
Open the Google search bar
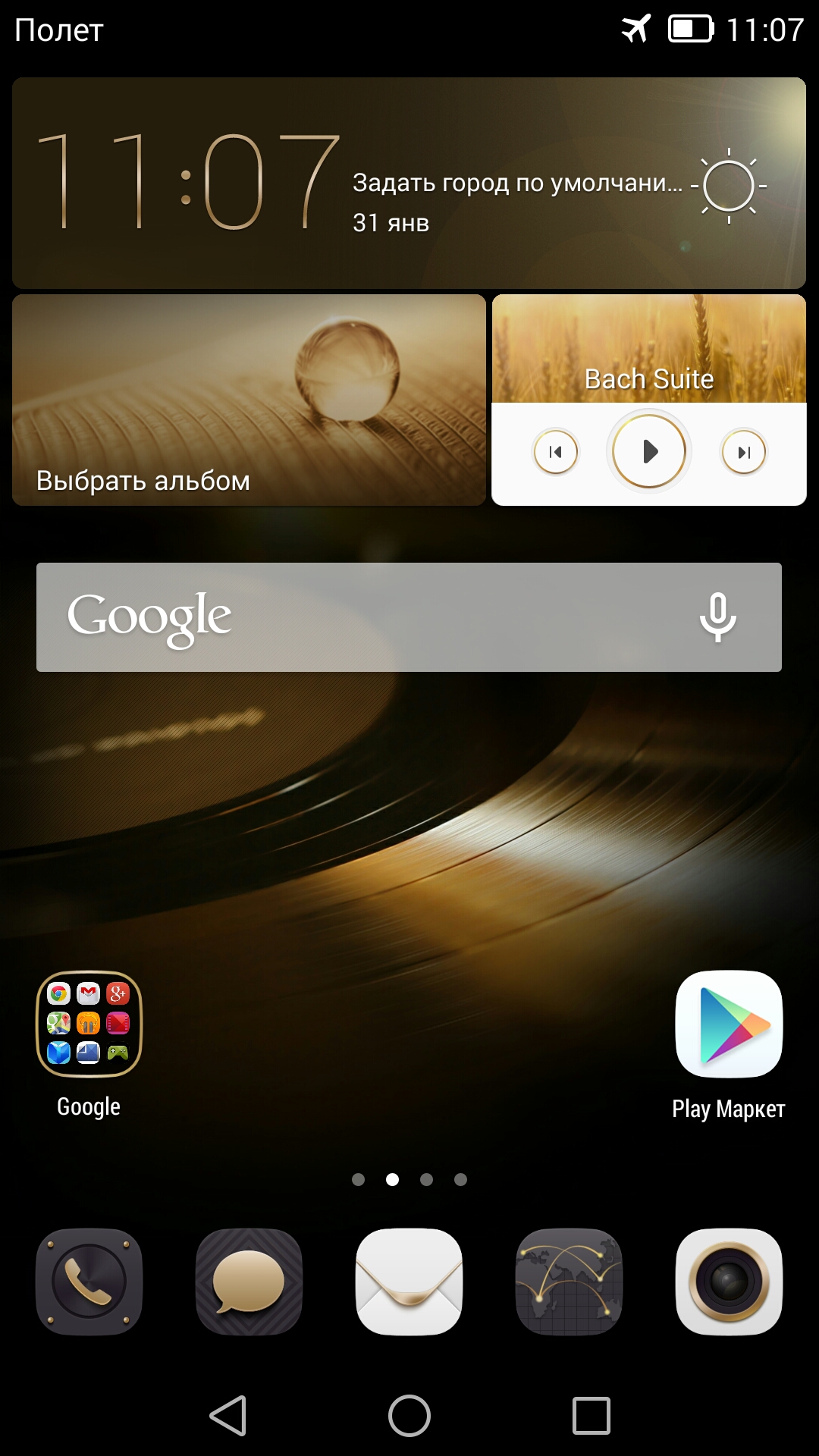tap(364, 617)
